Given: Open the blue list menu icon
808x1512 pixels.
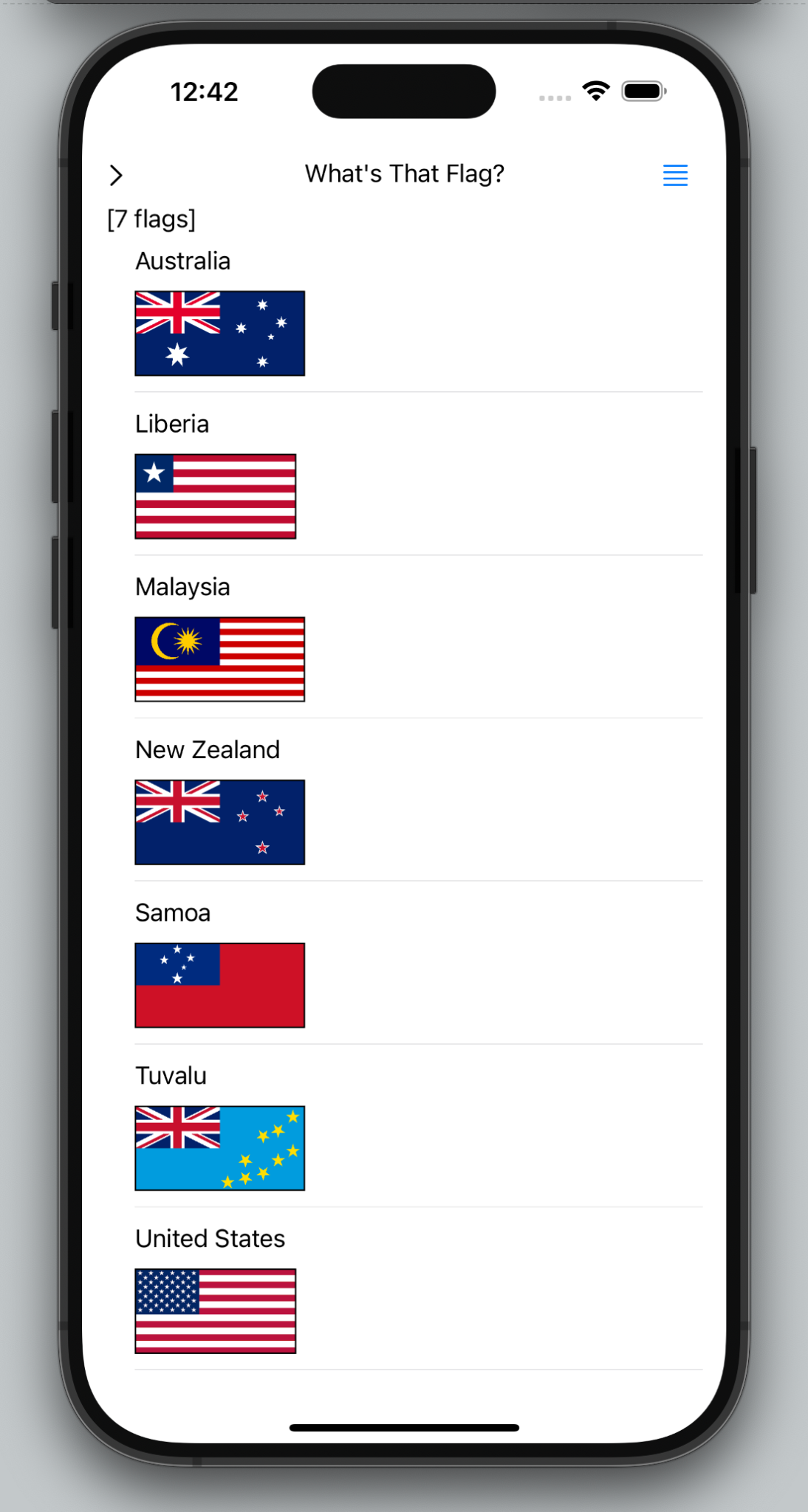Looking at the screenshot, I should (675, 175).
